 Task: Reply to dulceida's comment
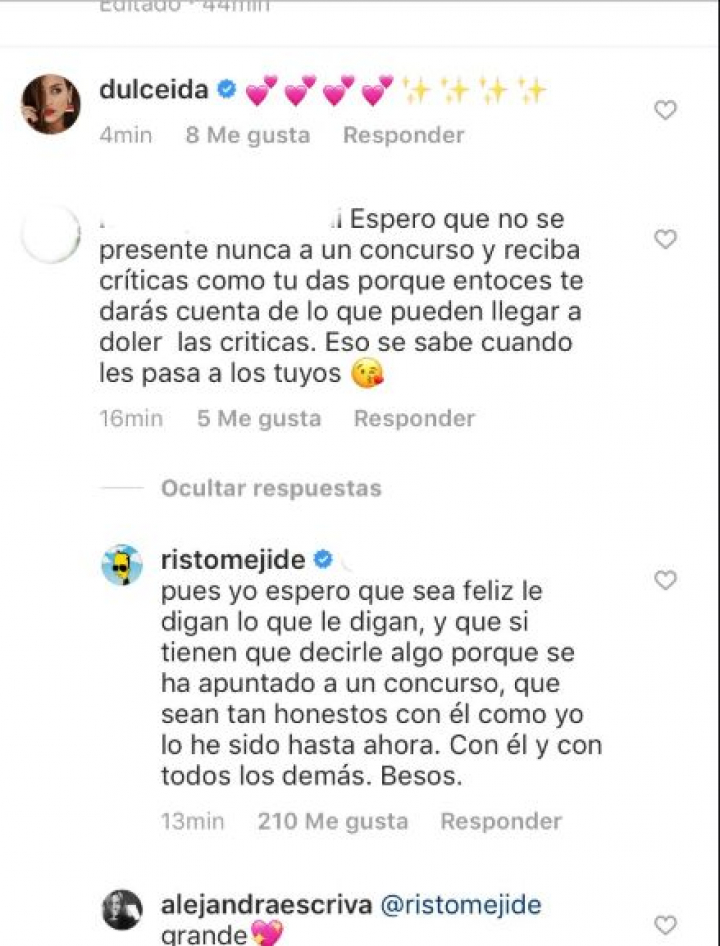403,135
